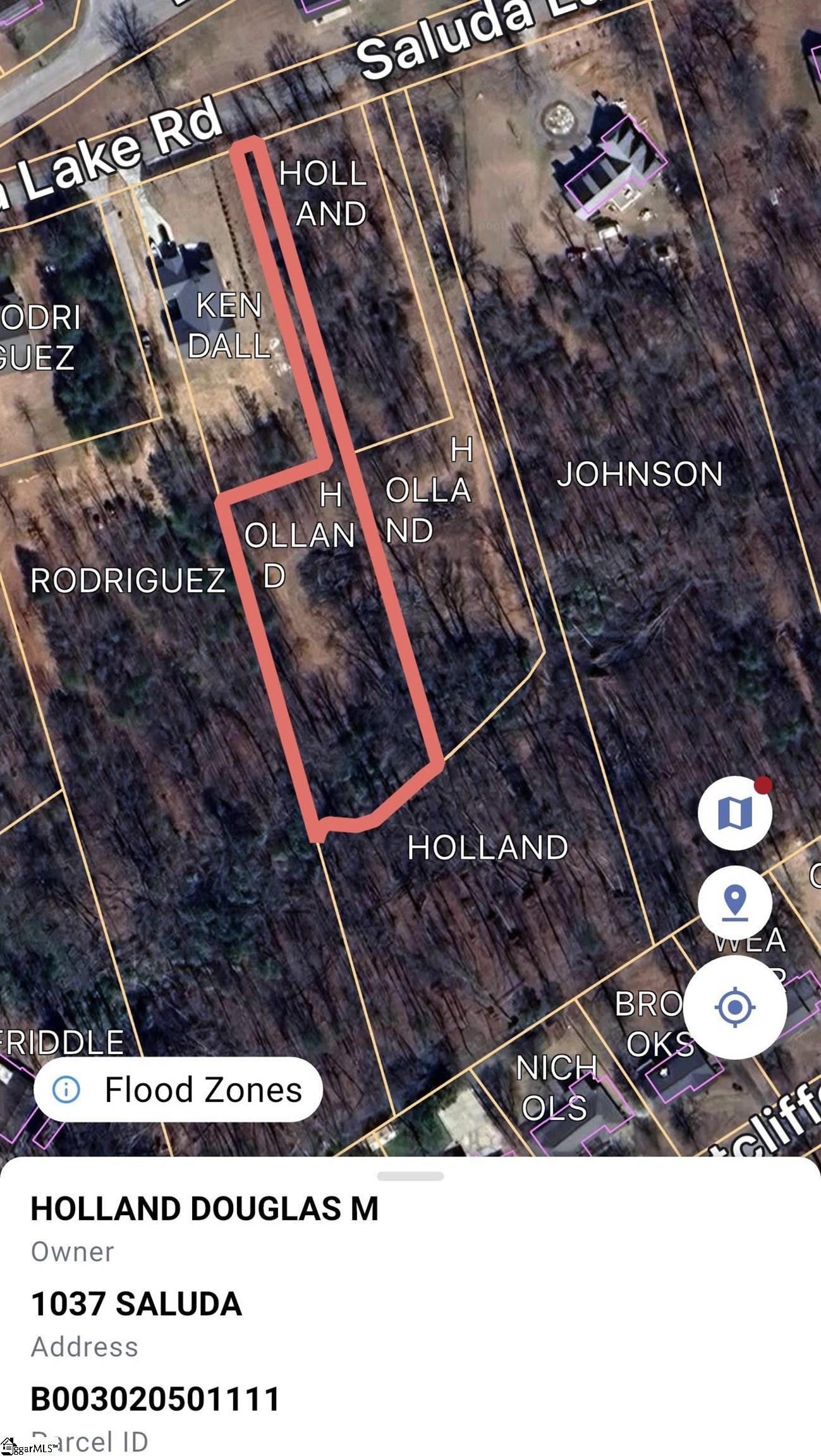Open the Flood Zones chip

pos(178,1089)
